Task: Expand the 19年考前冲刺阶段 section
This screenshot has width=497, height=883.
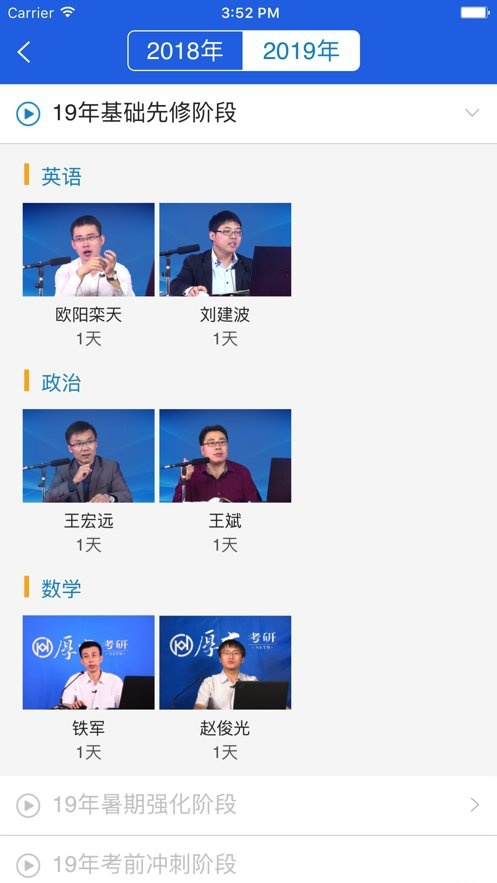Action: 248,860
